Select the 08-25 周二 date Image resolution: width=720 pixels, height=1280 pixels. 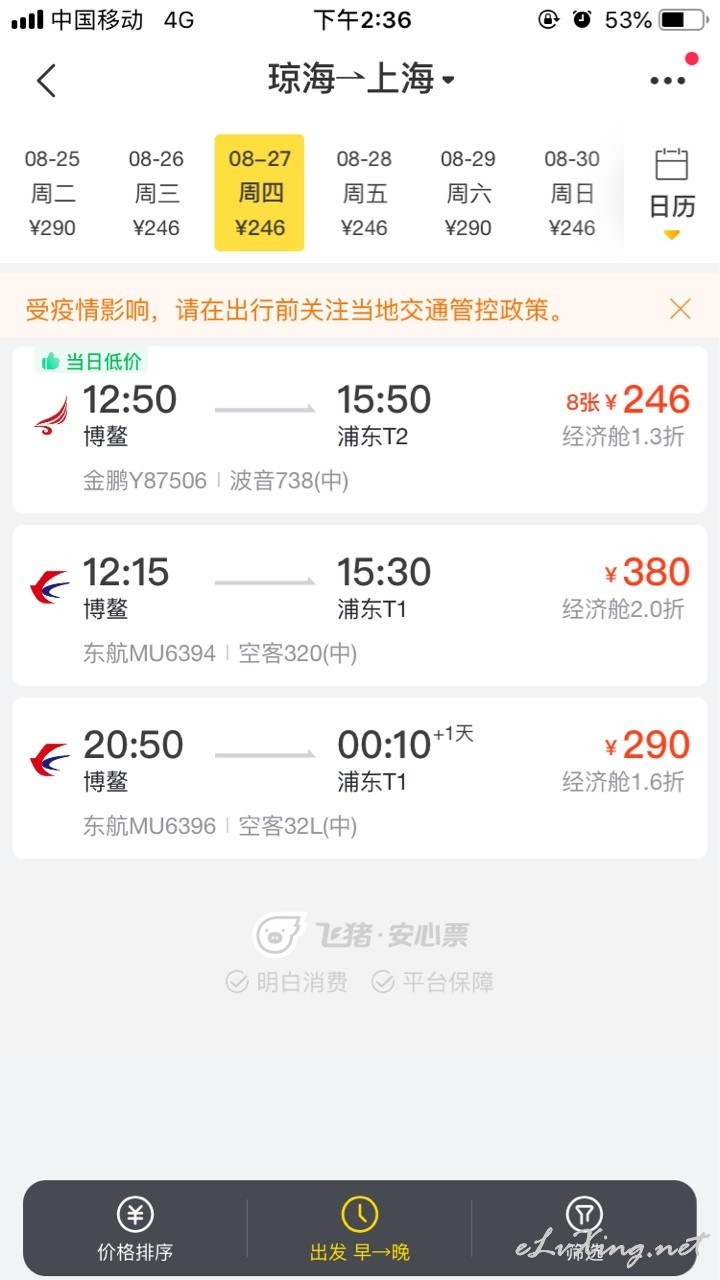coord(53,193)
